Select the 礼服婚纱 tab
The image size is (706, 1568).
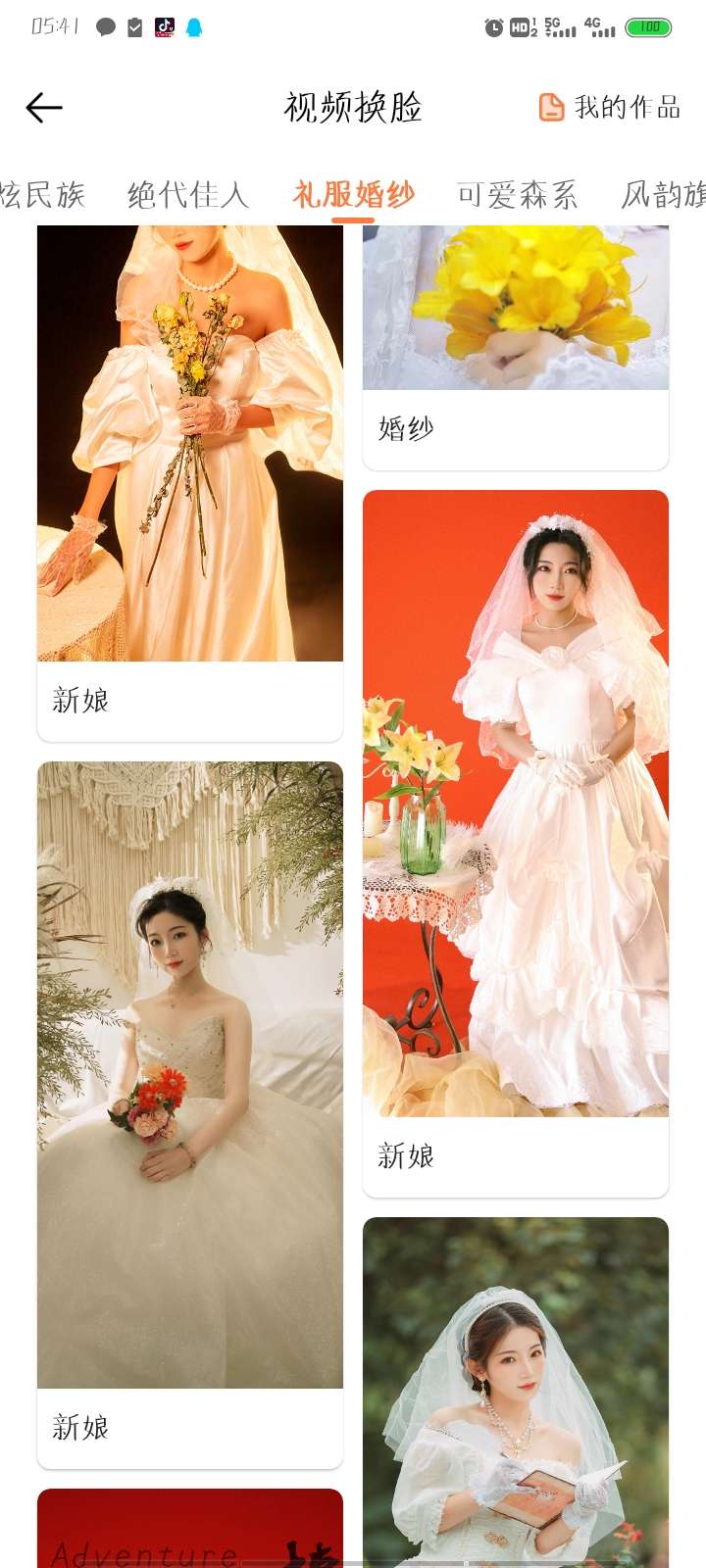point(353,195)
